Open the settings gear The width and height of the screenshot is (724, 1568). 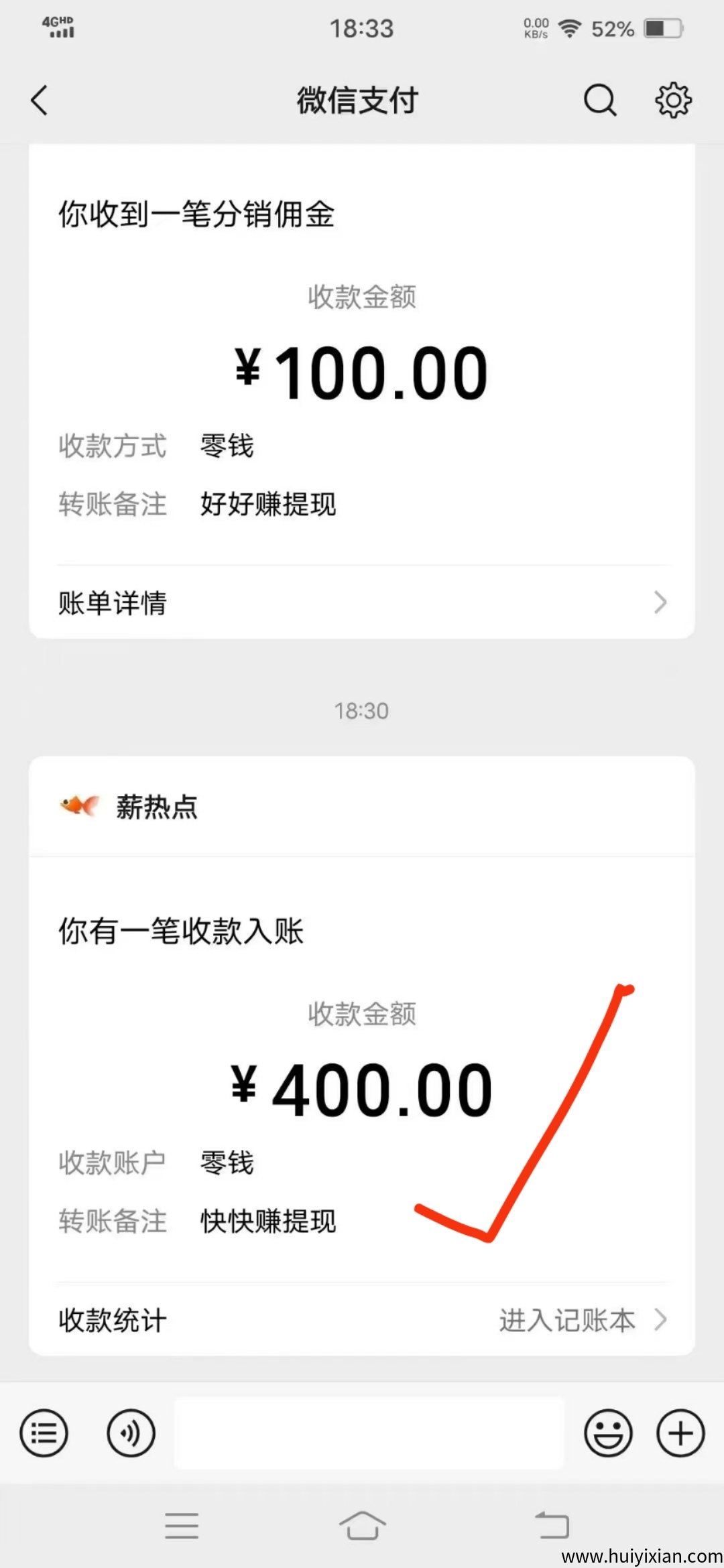click(x=673, y=101)
